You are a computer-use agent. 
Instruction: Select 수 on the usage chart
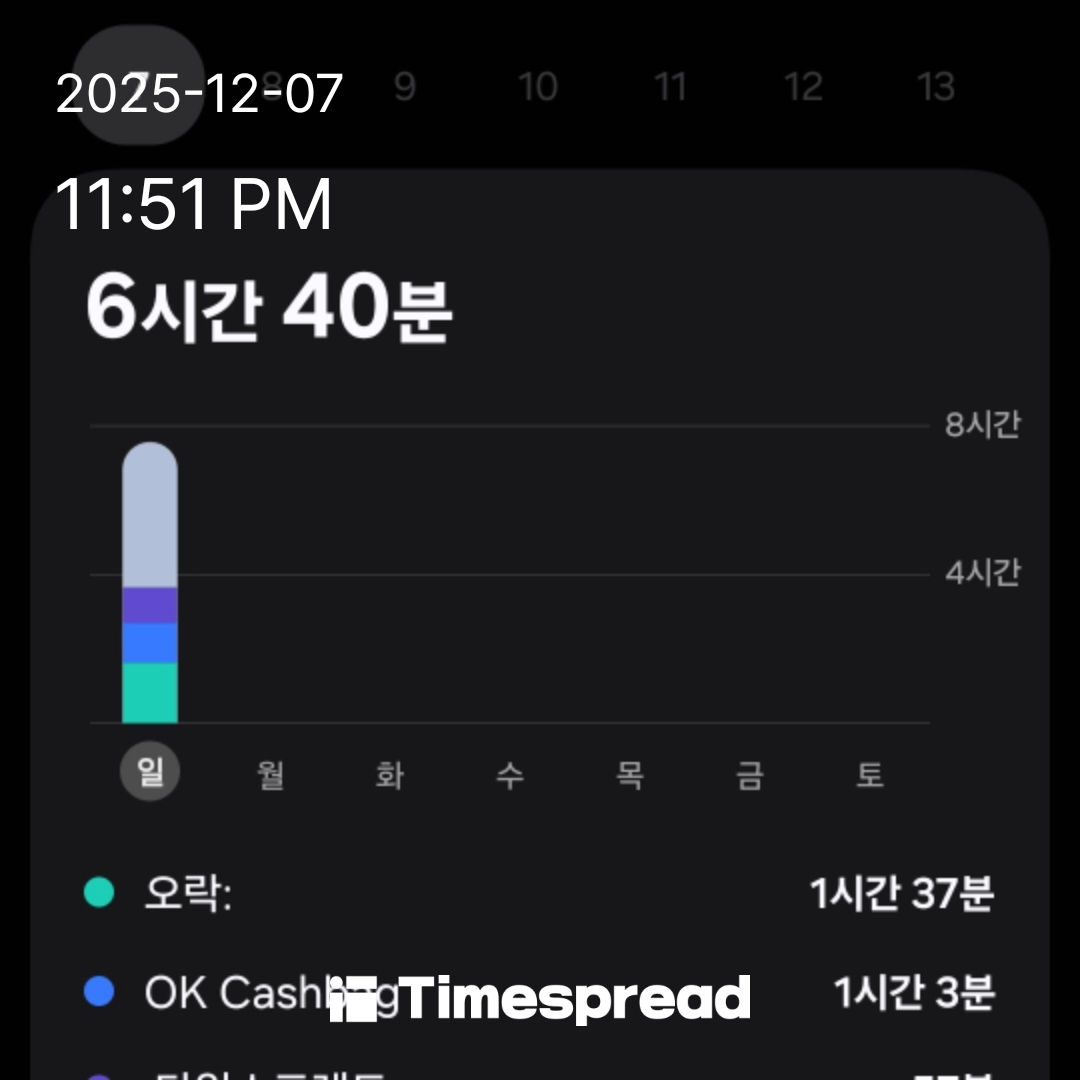coord(510,774)
